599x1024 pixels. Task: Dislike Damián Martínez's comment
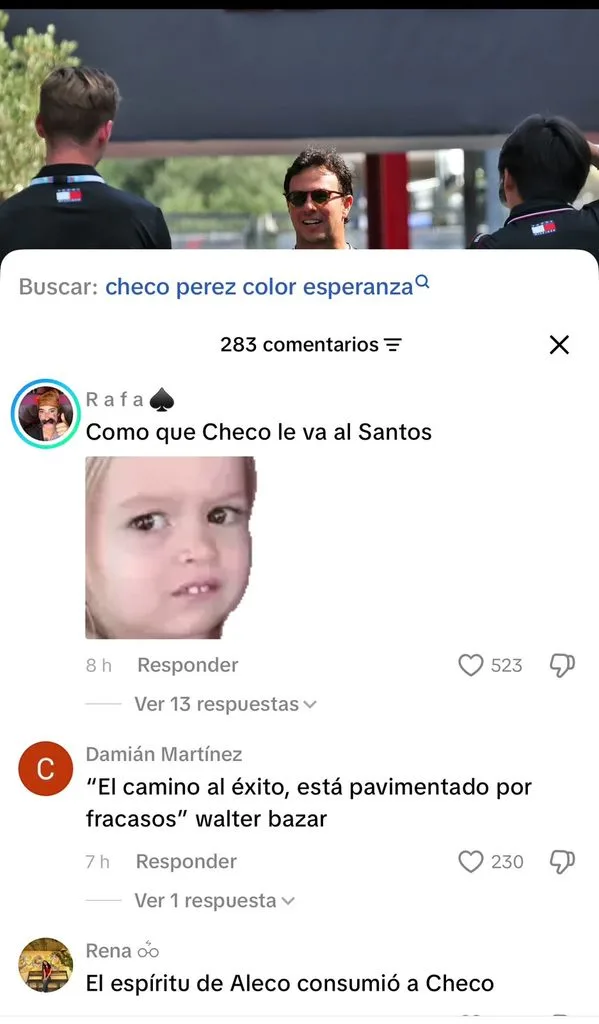[x=562, y=862]
